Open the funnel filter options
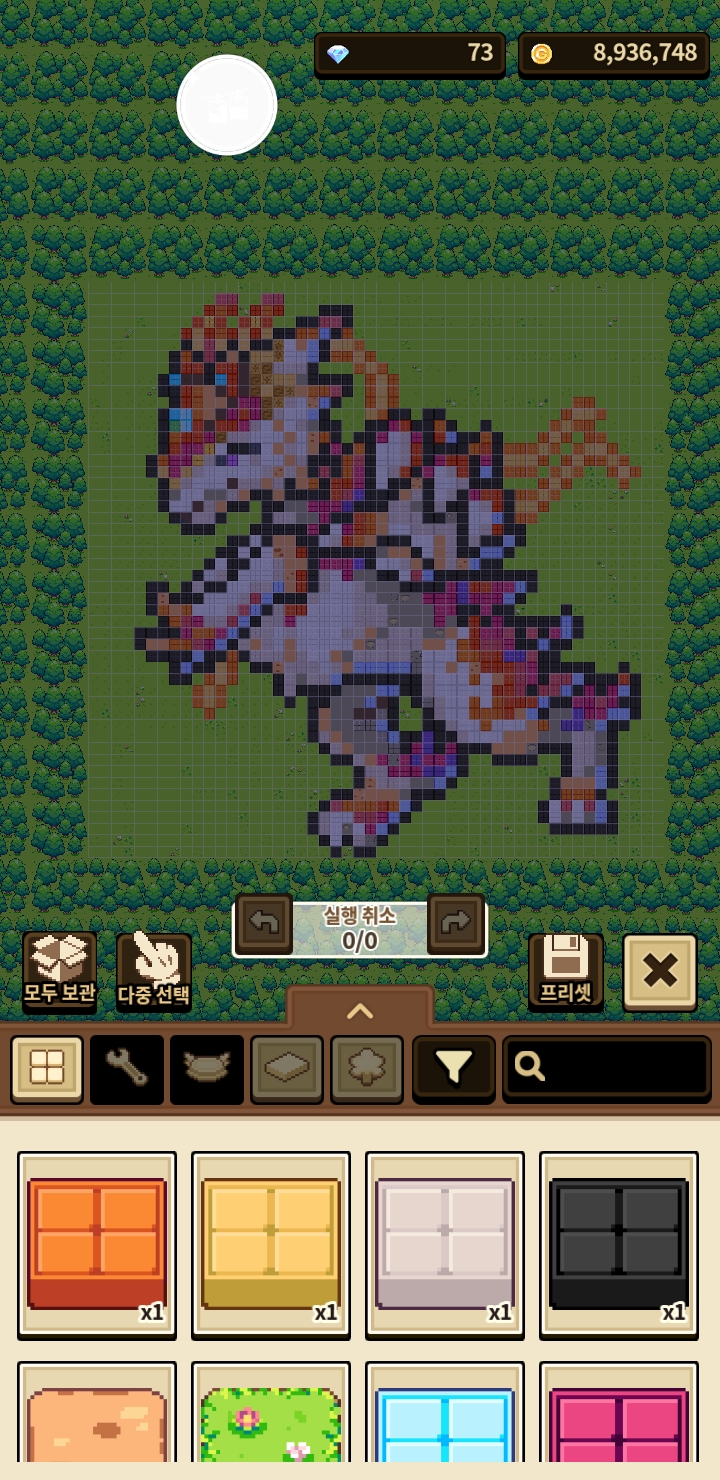The height and width of the screenshot is (1480, 720). (x=453, y=1068)
